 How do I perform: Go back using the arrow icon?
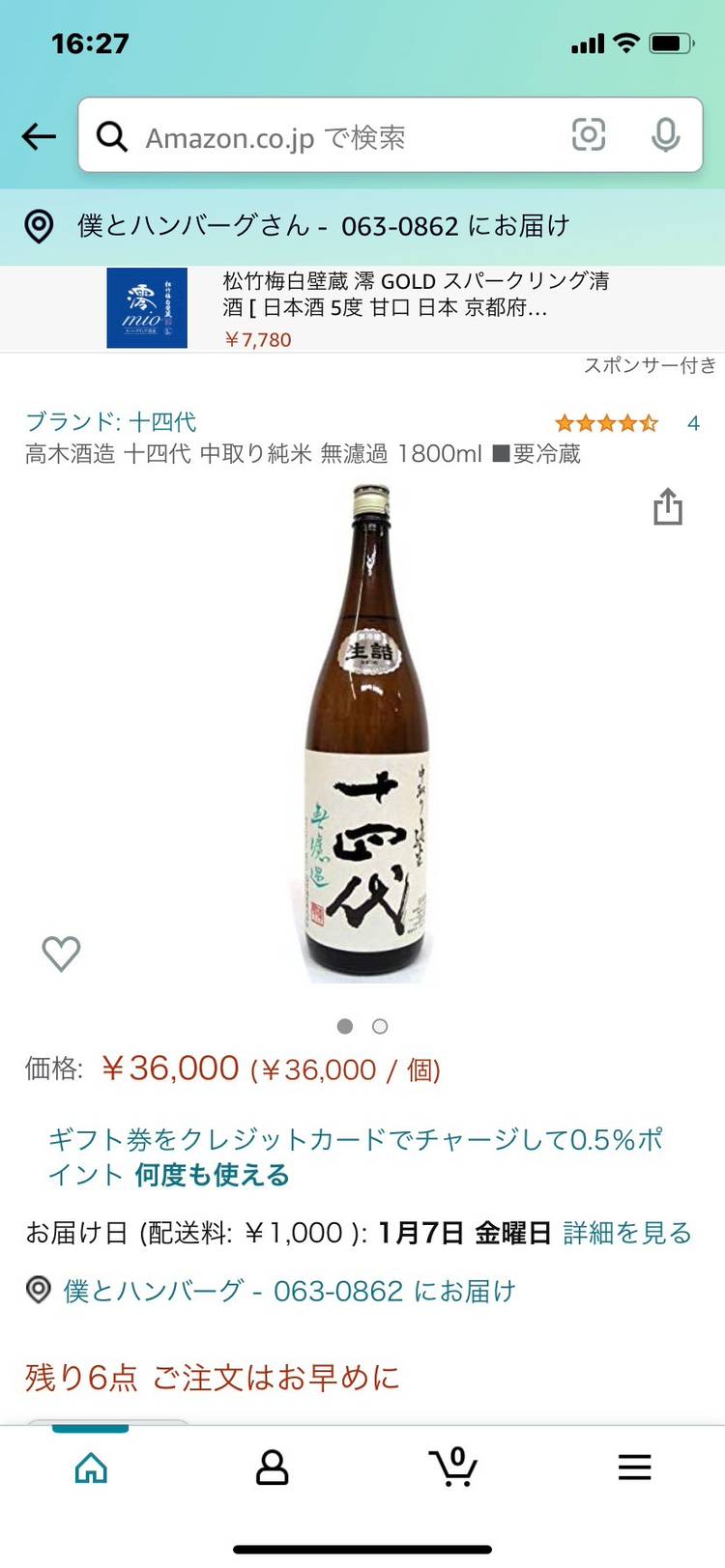(40, 136)
